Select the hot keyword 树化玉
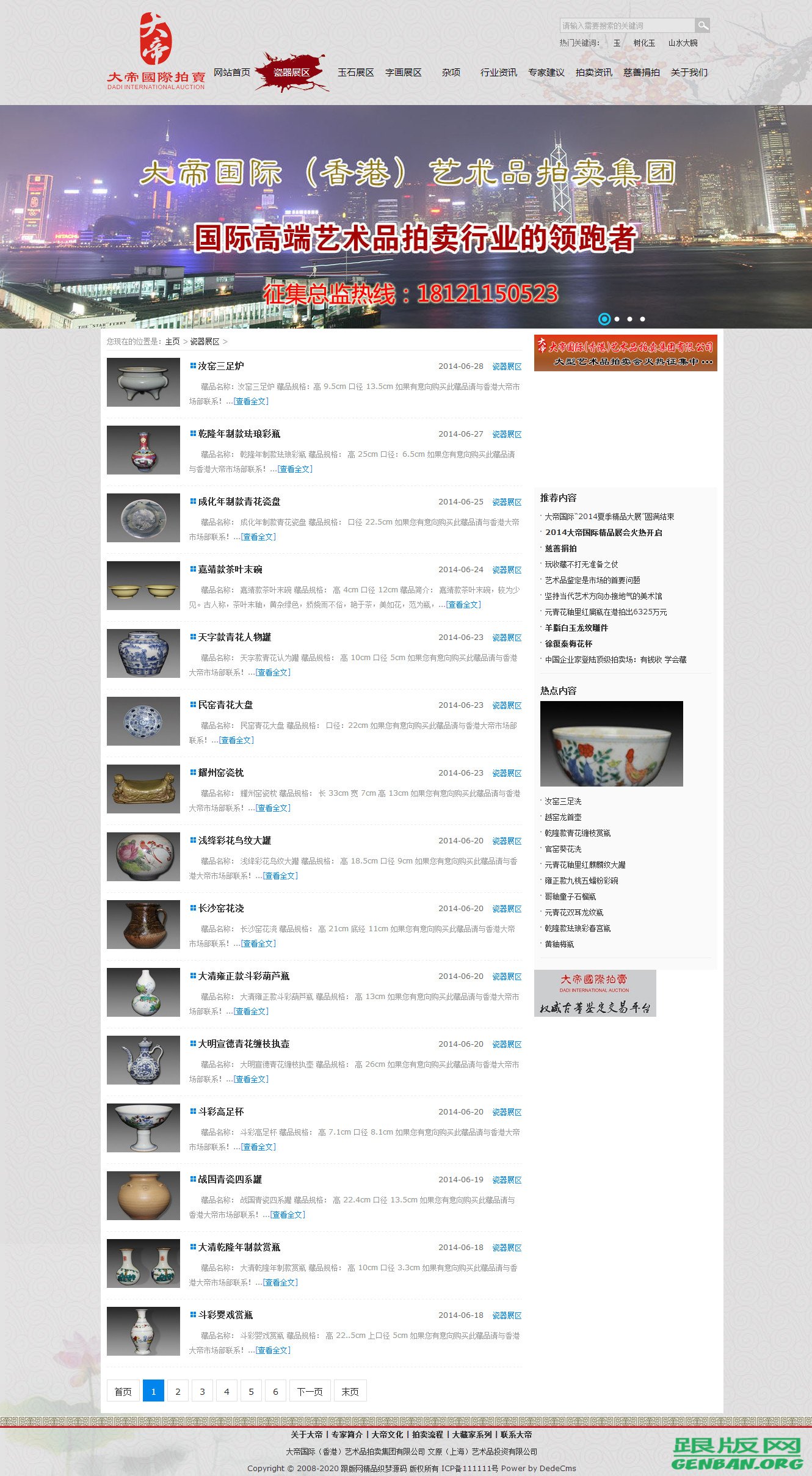Screen dimensions: 812x1476 pos(644,43)
